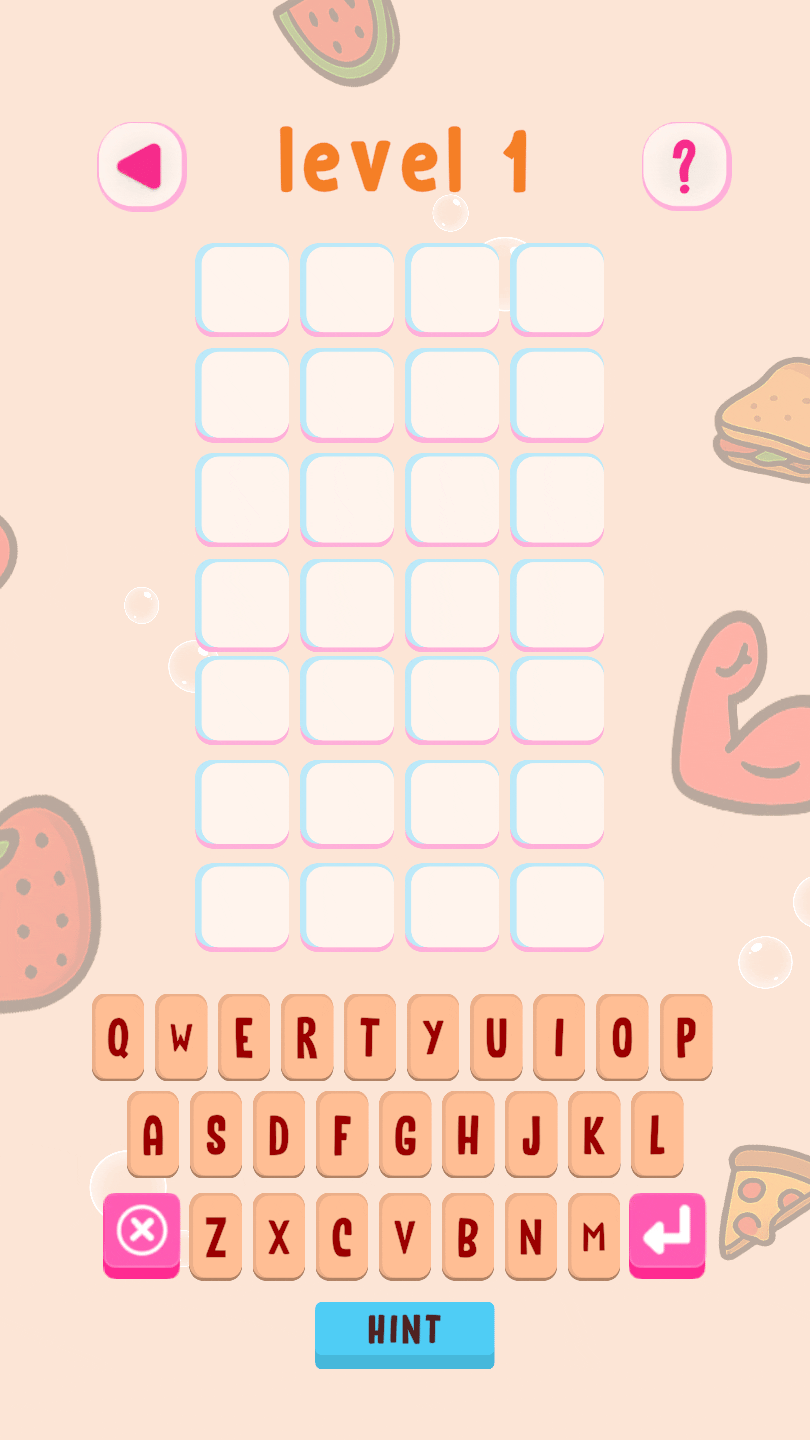Submit the word with the enter key
The height and width of the screenshot is (1440, 810).
667,1233
